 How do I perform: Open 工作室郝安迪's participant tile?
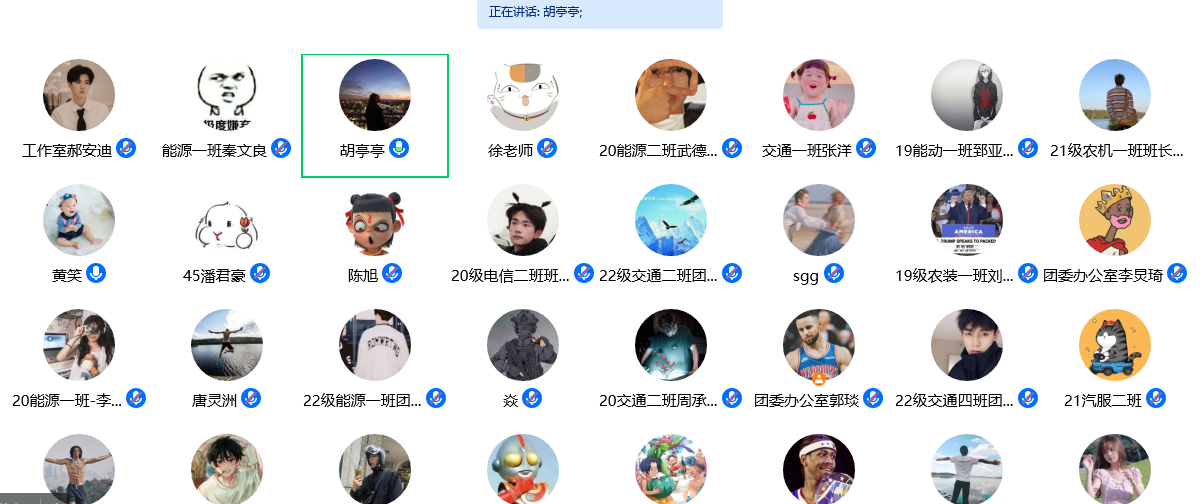click(x=79, y=96)
